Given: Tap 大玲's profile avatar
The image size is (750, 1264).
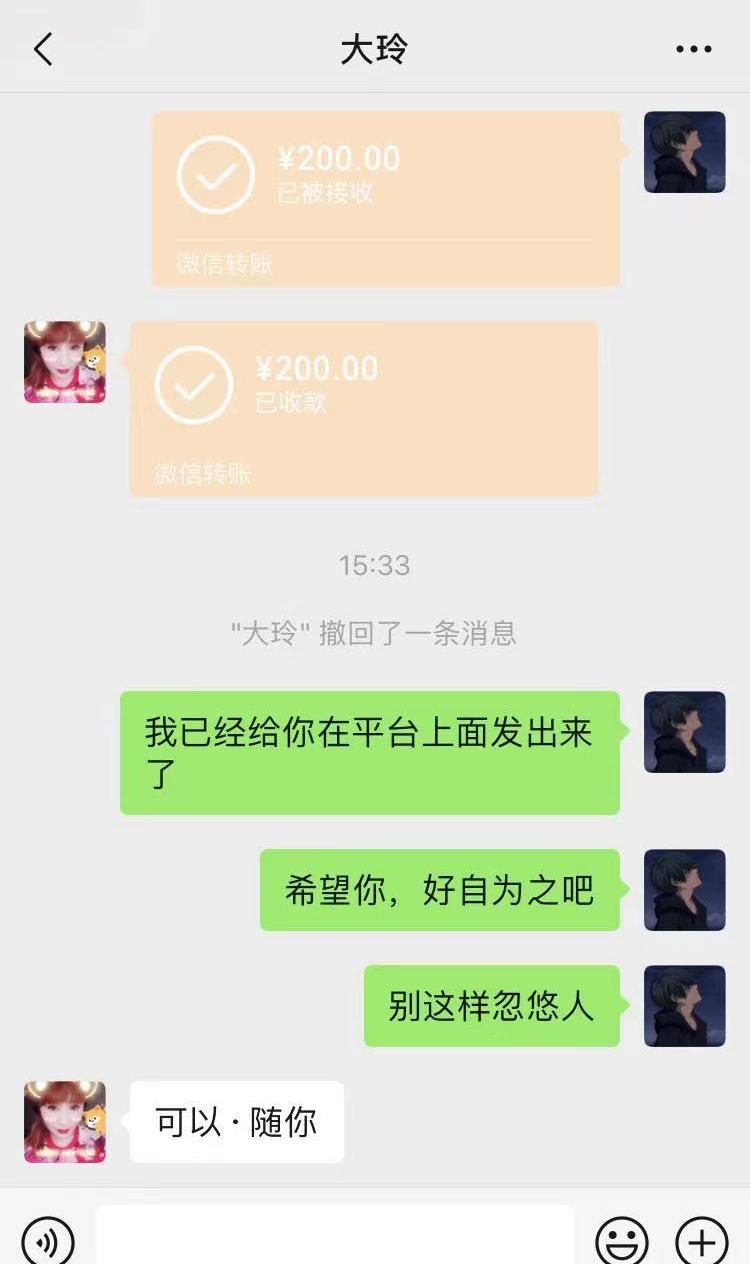Looking at the screenshot, I should click(64, 363).
